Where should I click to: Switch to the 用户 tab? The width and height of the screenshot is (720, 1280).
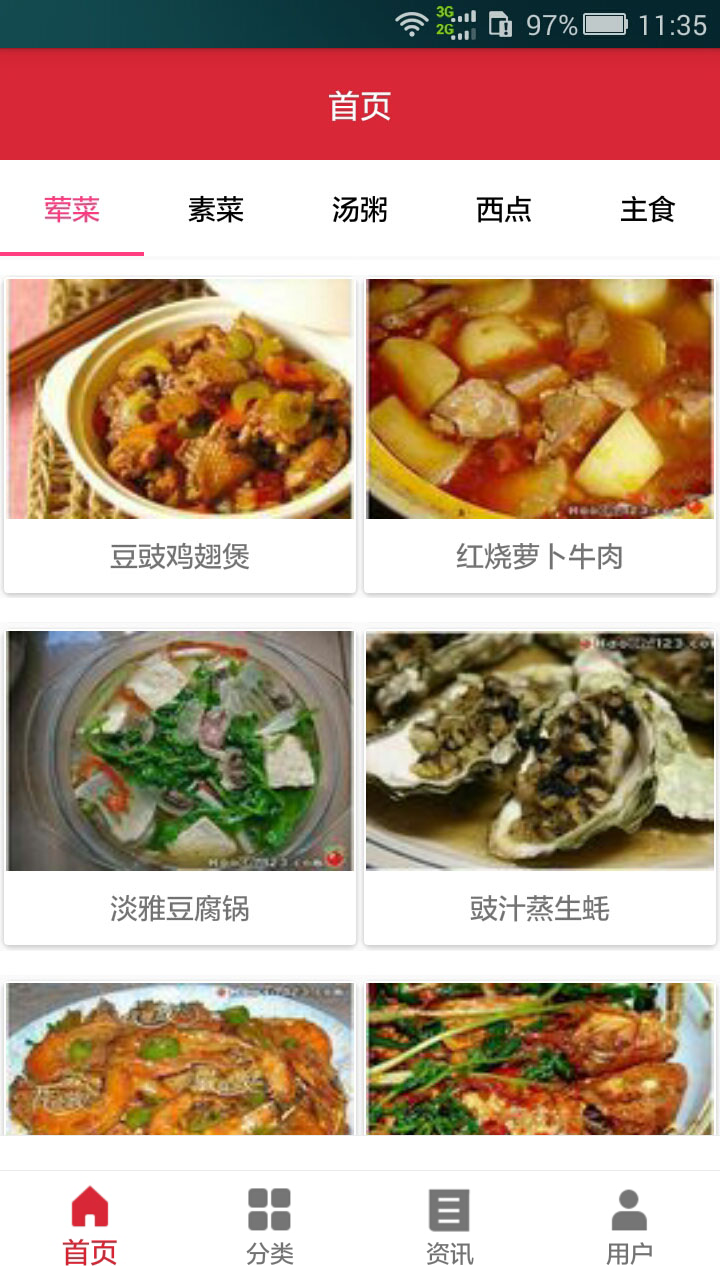pos(630,1226)
